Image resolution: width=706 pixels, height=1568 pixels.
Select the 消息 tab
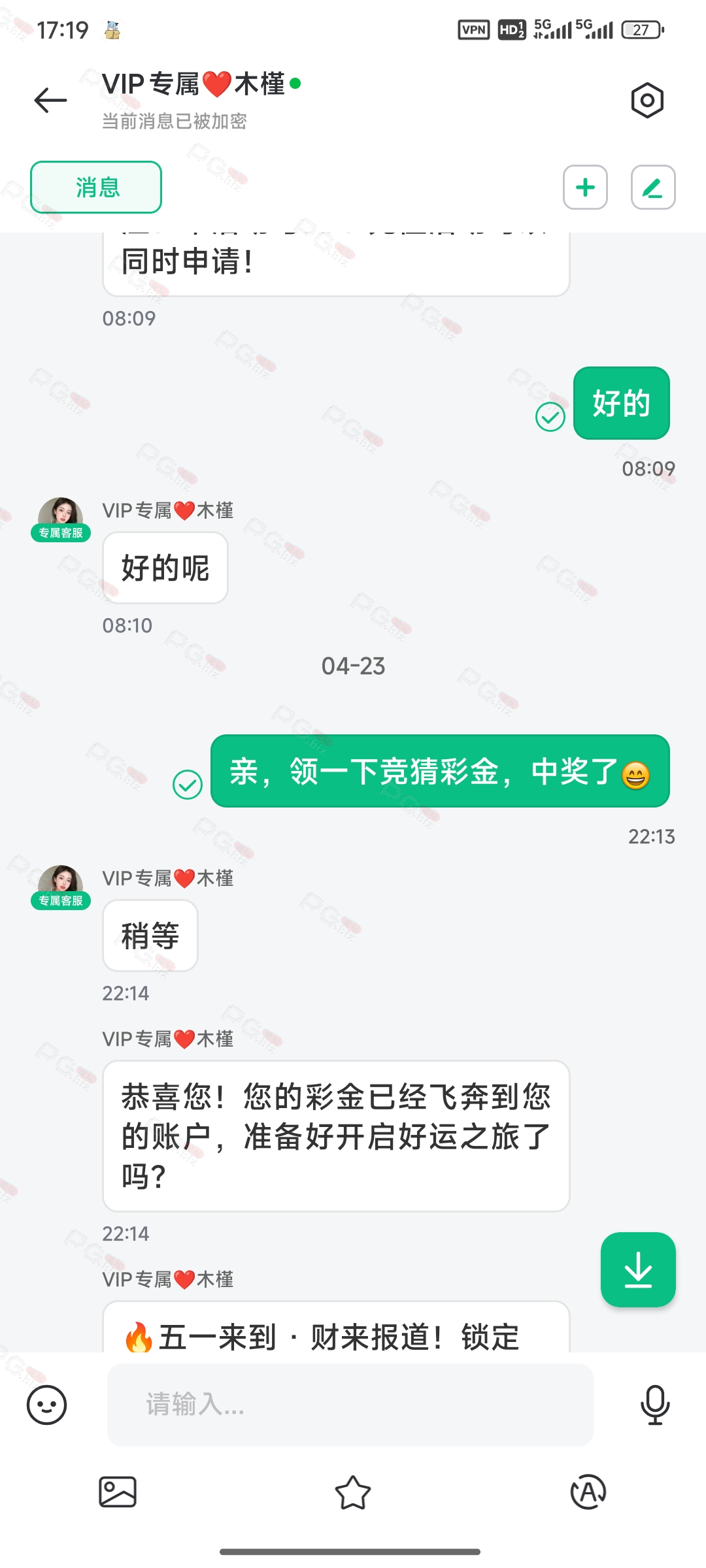pos(96,188)
